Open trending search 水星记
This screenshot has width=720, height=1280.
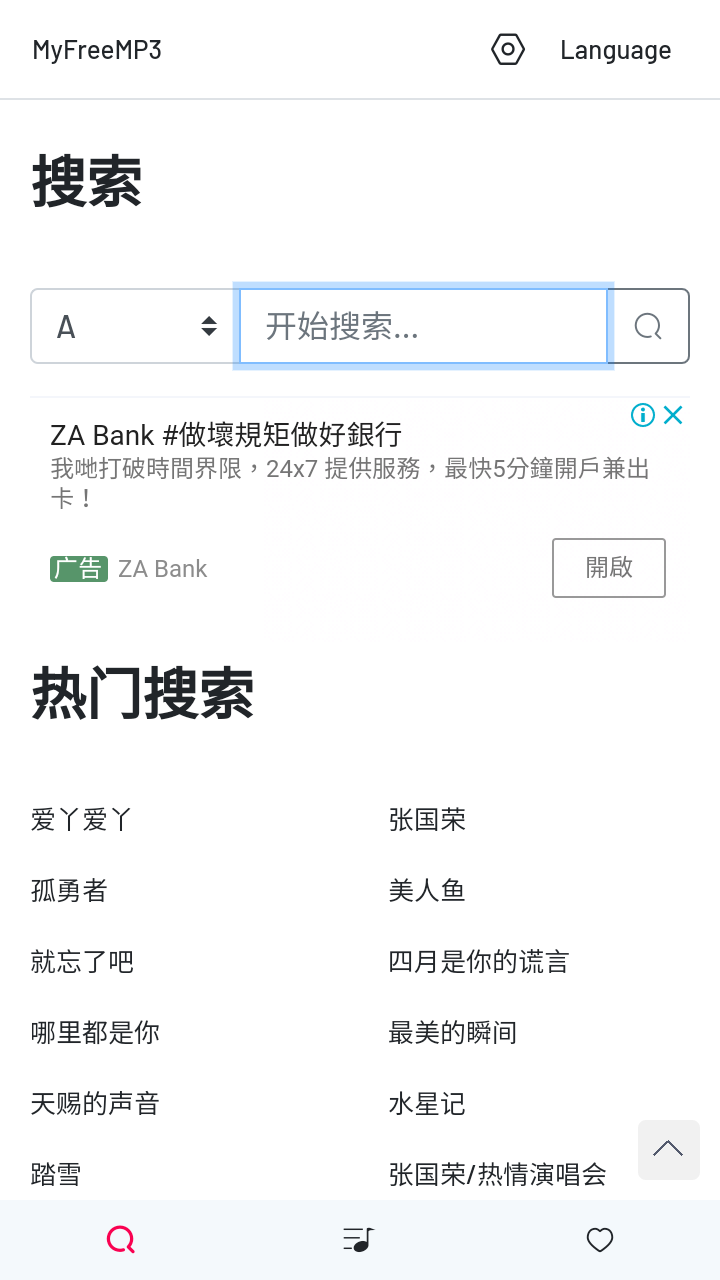coord(427,1104)
